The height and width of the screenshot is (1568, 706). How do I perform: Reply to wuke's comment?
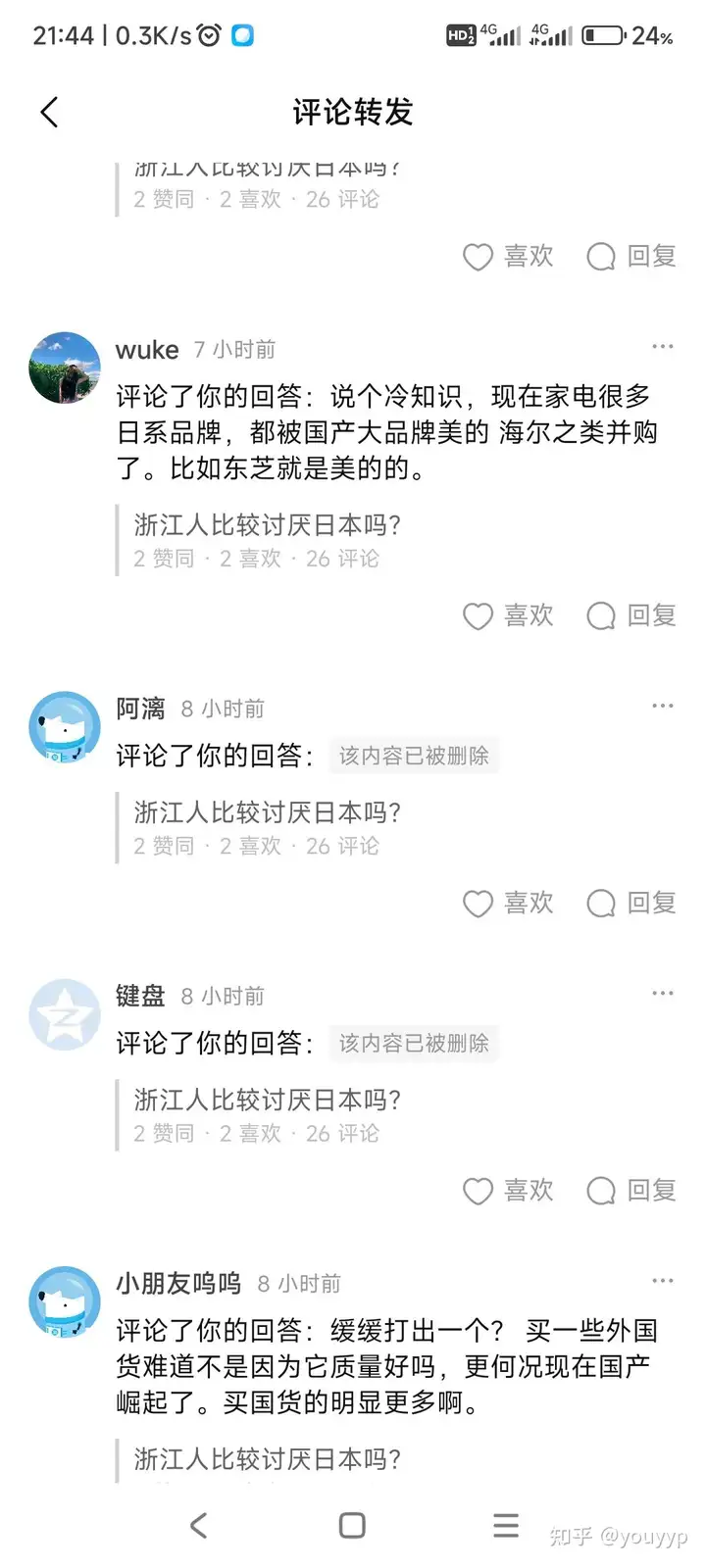(631, 615)
